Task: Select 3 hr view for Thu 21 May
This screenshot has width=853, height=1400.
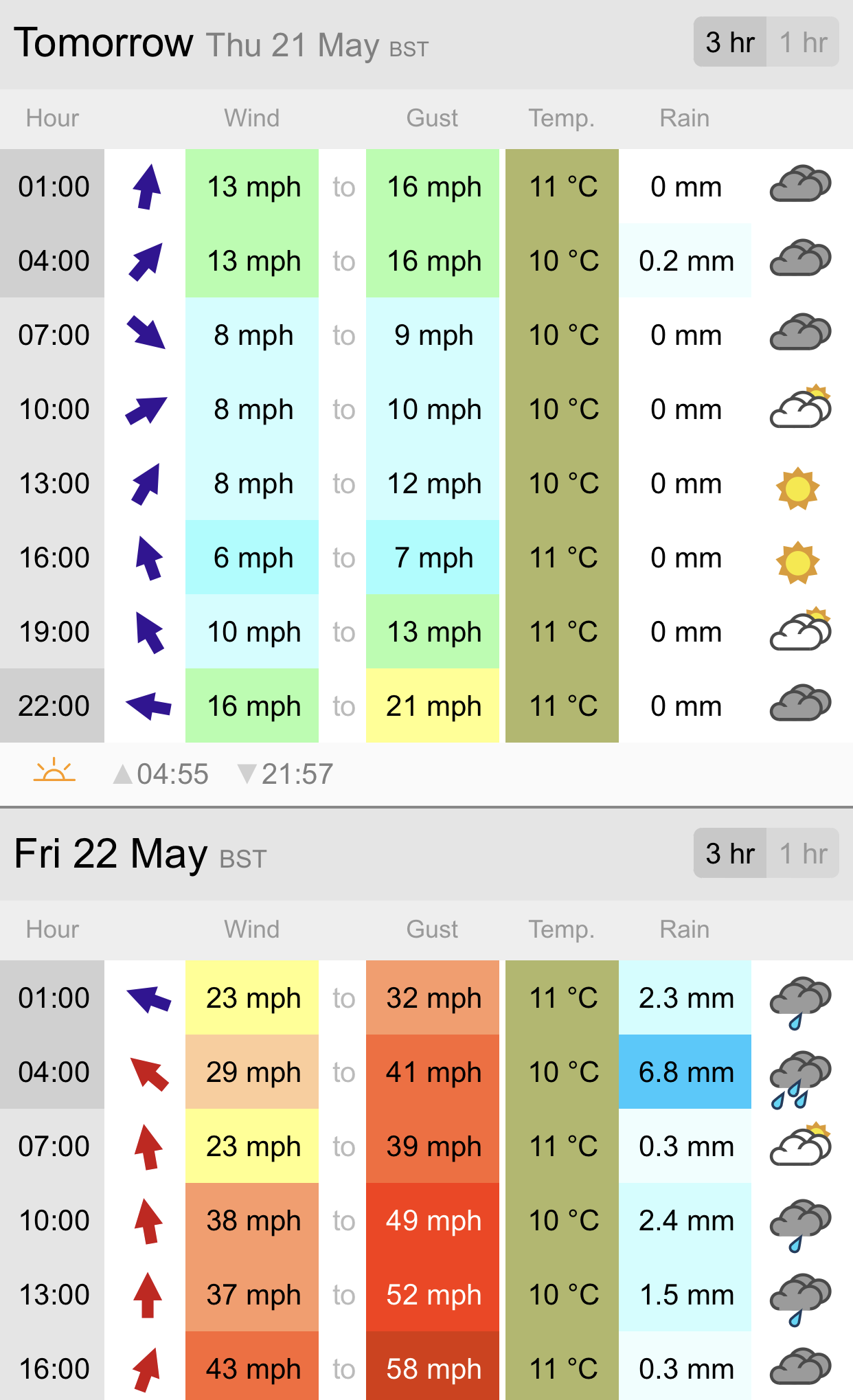Action: tap(730, 43)
